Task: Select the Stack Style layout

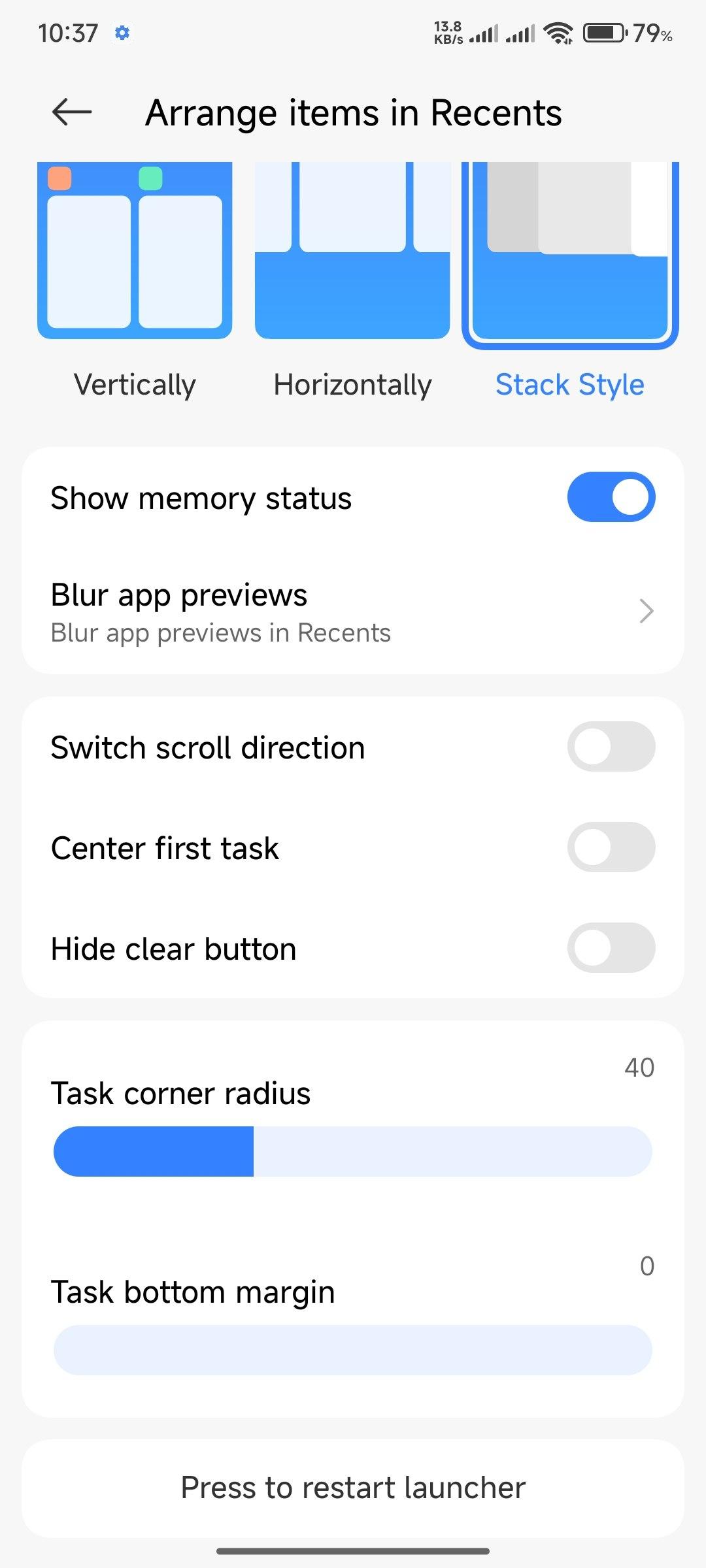Action: [570, 281]
